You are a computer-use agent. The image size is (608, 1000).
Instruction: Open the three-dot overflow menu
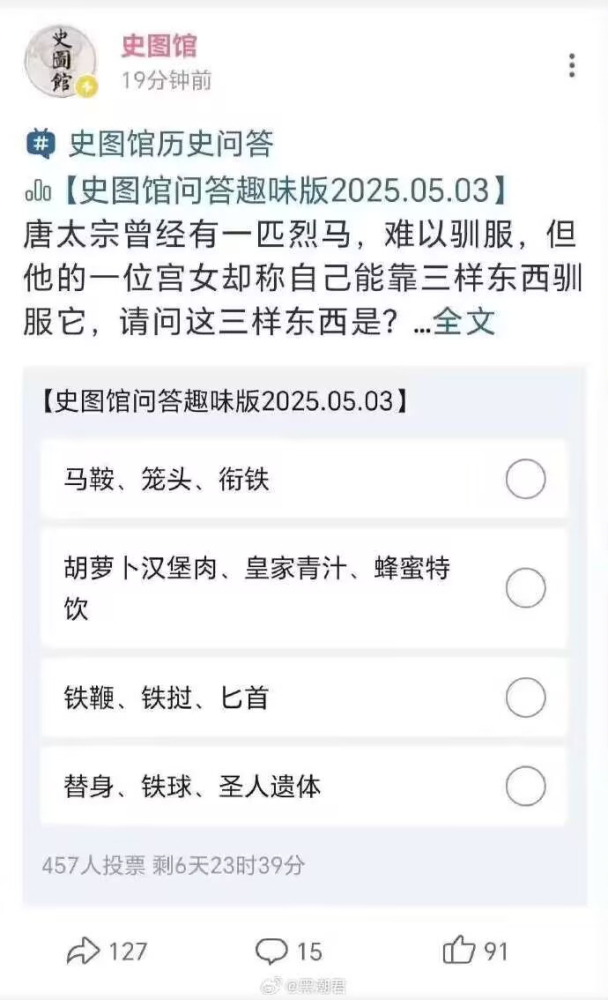[x=572, y=66]
